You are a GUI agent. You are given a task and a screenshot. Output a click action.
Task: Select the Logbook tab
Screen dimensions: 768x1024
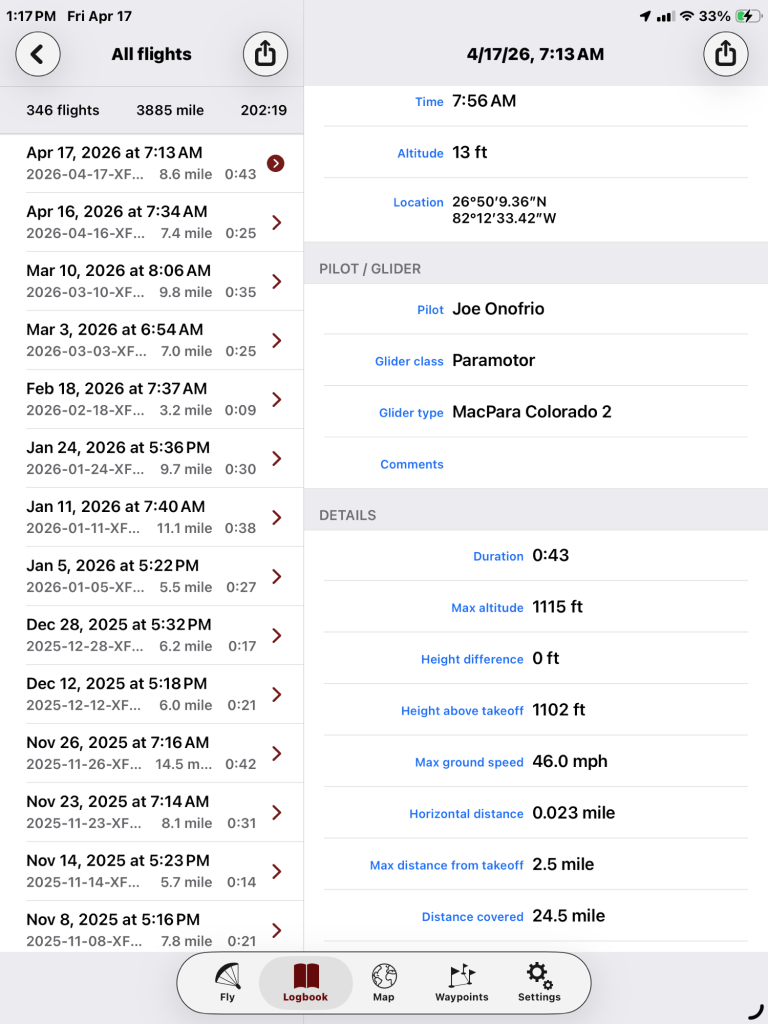click(x=305, y=982)
